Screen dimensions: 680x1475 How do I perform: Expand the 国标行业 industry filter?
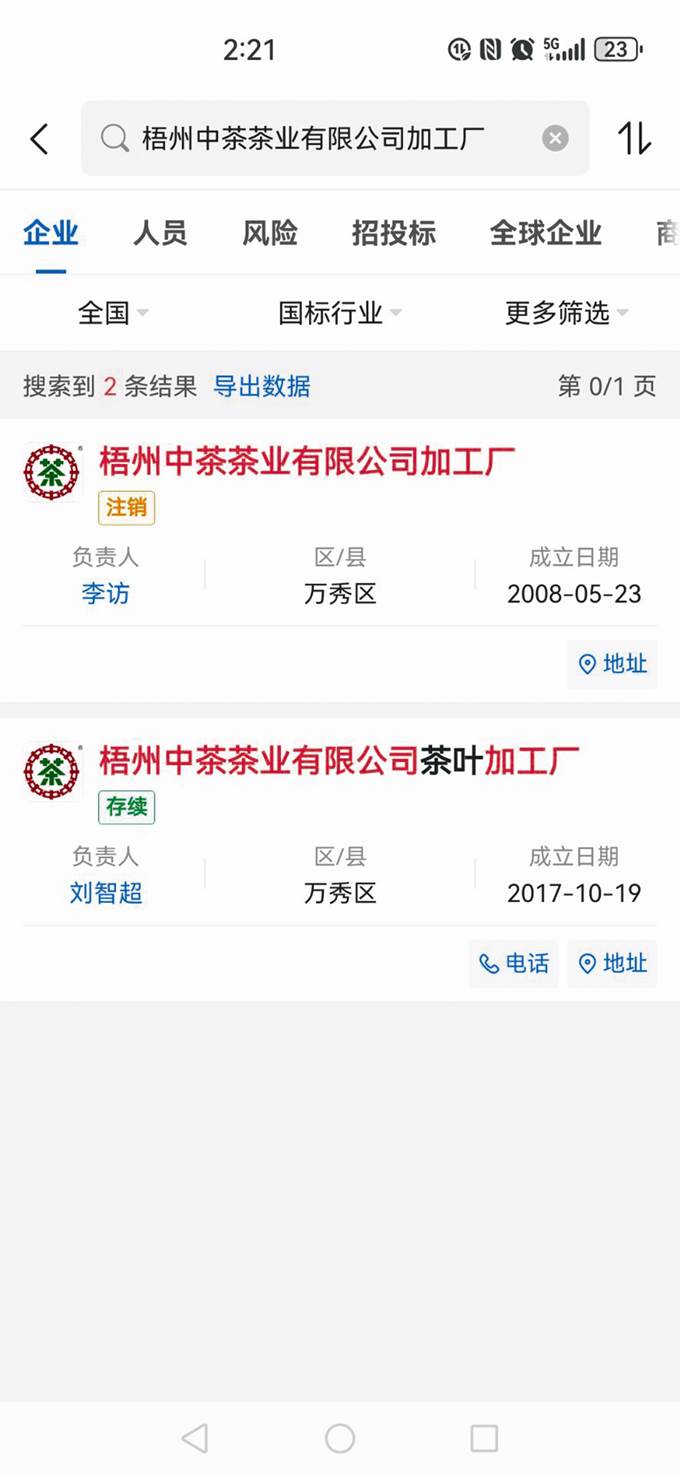coord(339,313)
